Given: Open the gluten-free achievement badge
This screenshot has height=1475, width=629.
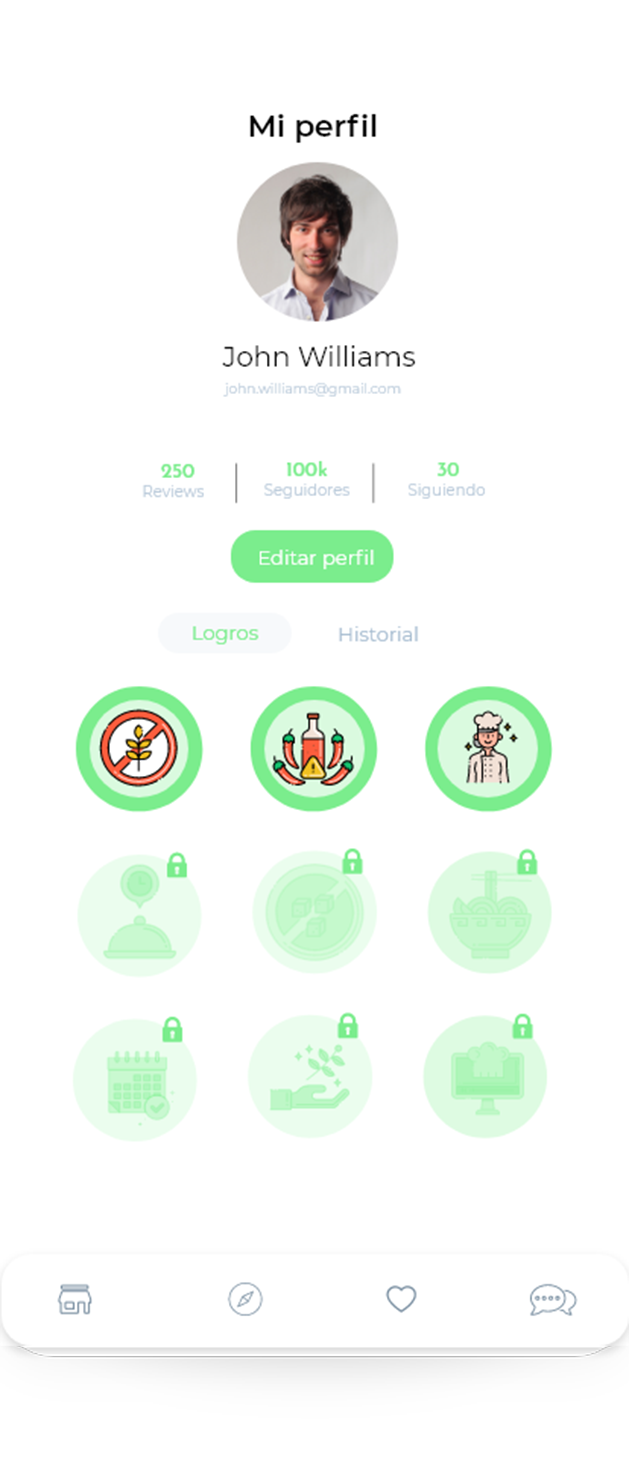Looking at the screenshot, I should [139, 749].
